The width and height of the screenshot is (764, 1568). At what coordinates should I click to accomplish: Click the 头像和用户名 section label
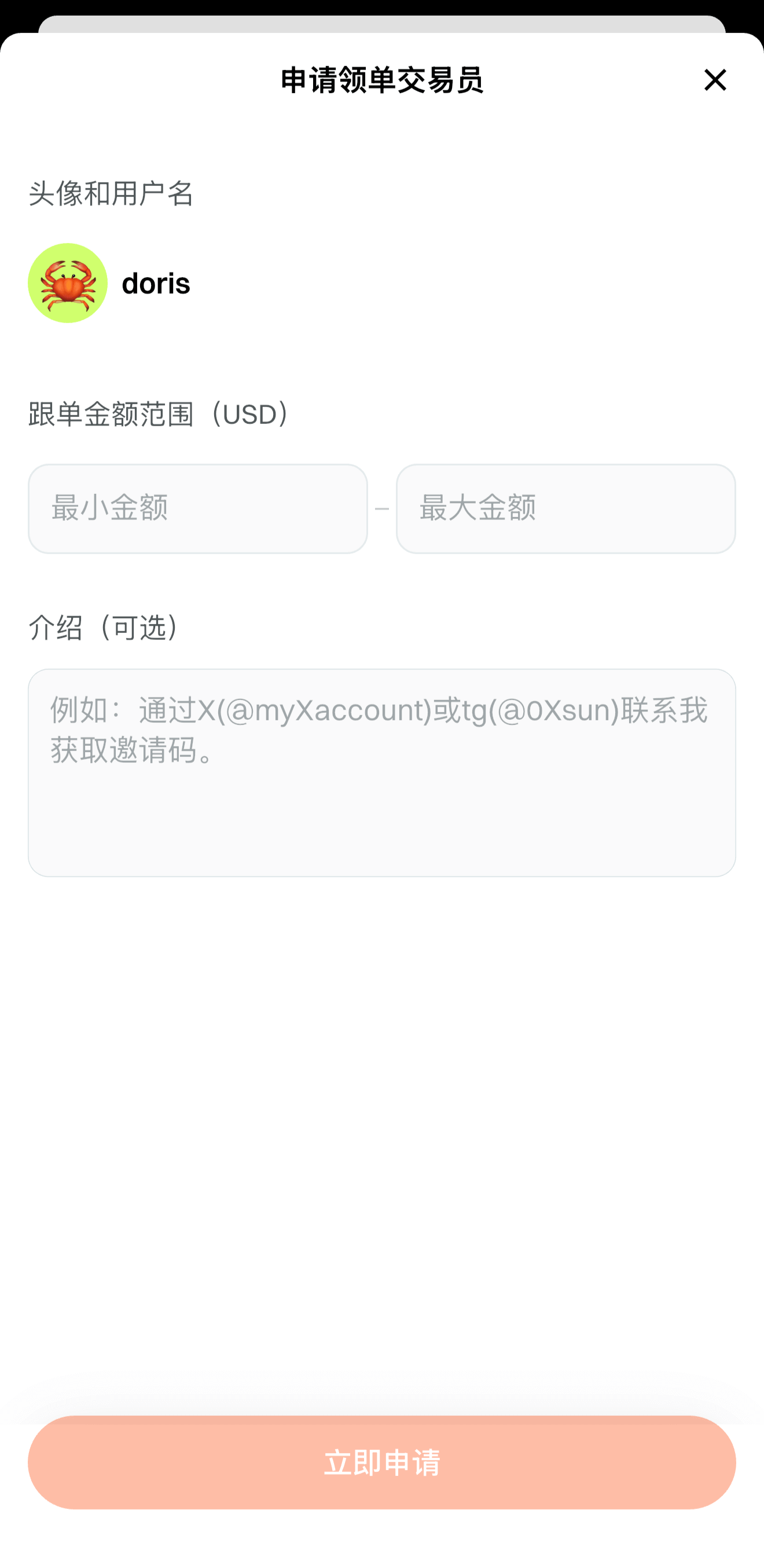click(111, 192)
